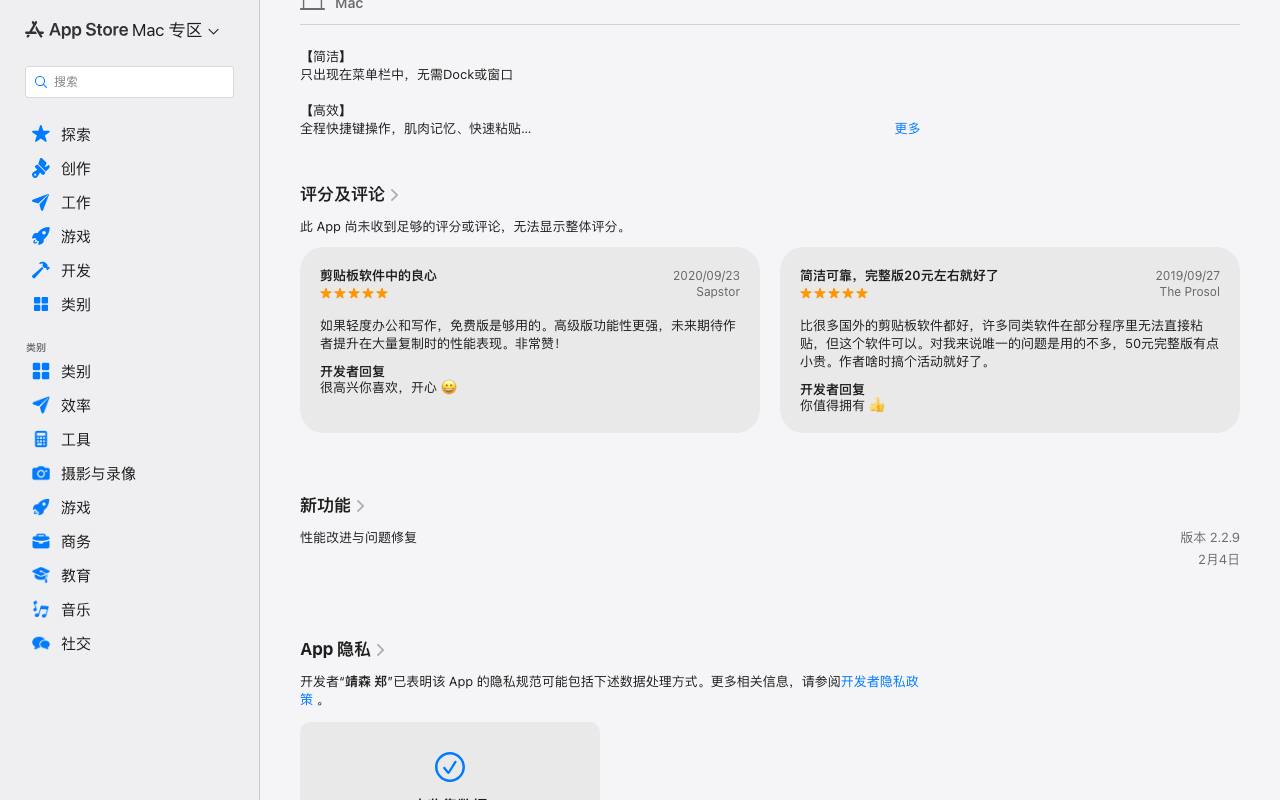Open App 隐私 details
This screenshot has width=1280, height=800.
click(x=343, y=649)
